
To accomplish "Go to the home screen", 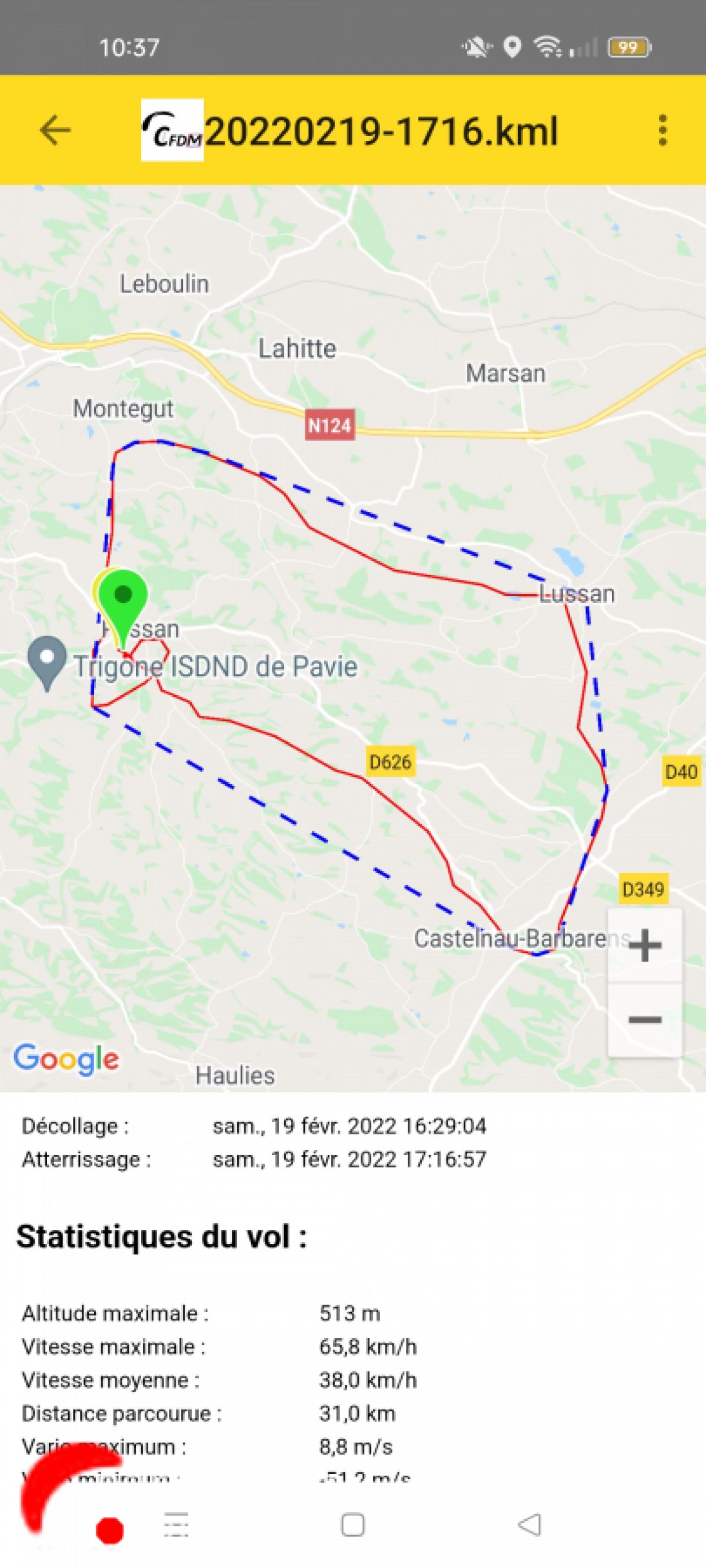I will [x=352, y=1526].
